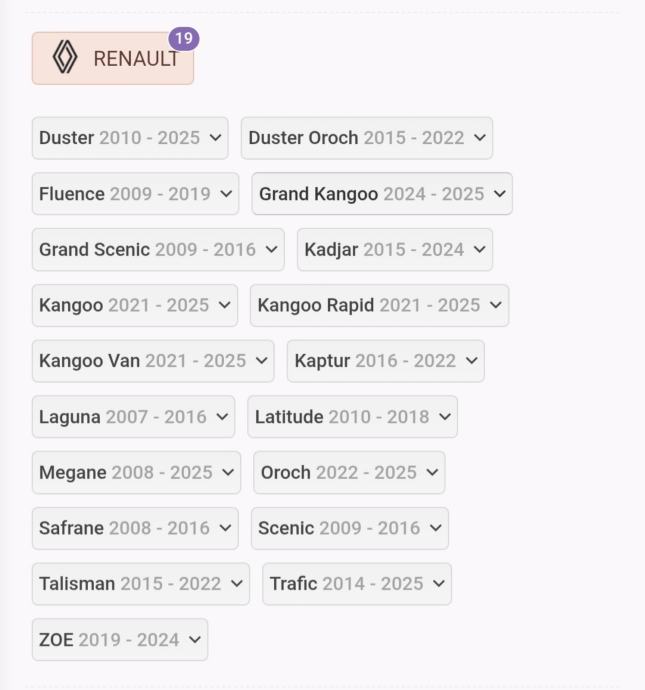Expand the Duster 2010 - 2025 dropdown

tap(130, 138)
